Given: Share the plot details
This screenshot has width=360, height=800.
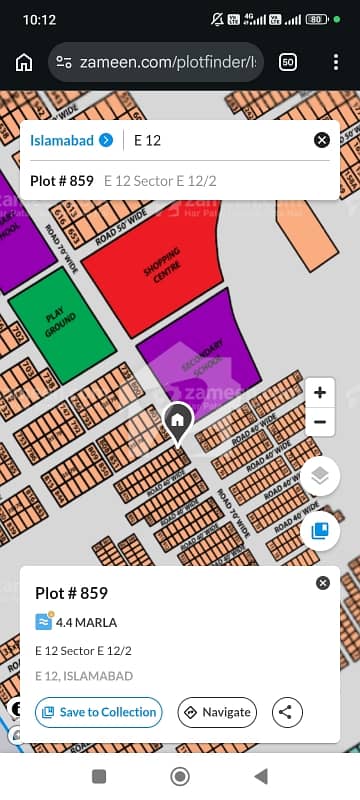Looking at the screenshot, I should [x=288, y=712].
